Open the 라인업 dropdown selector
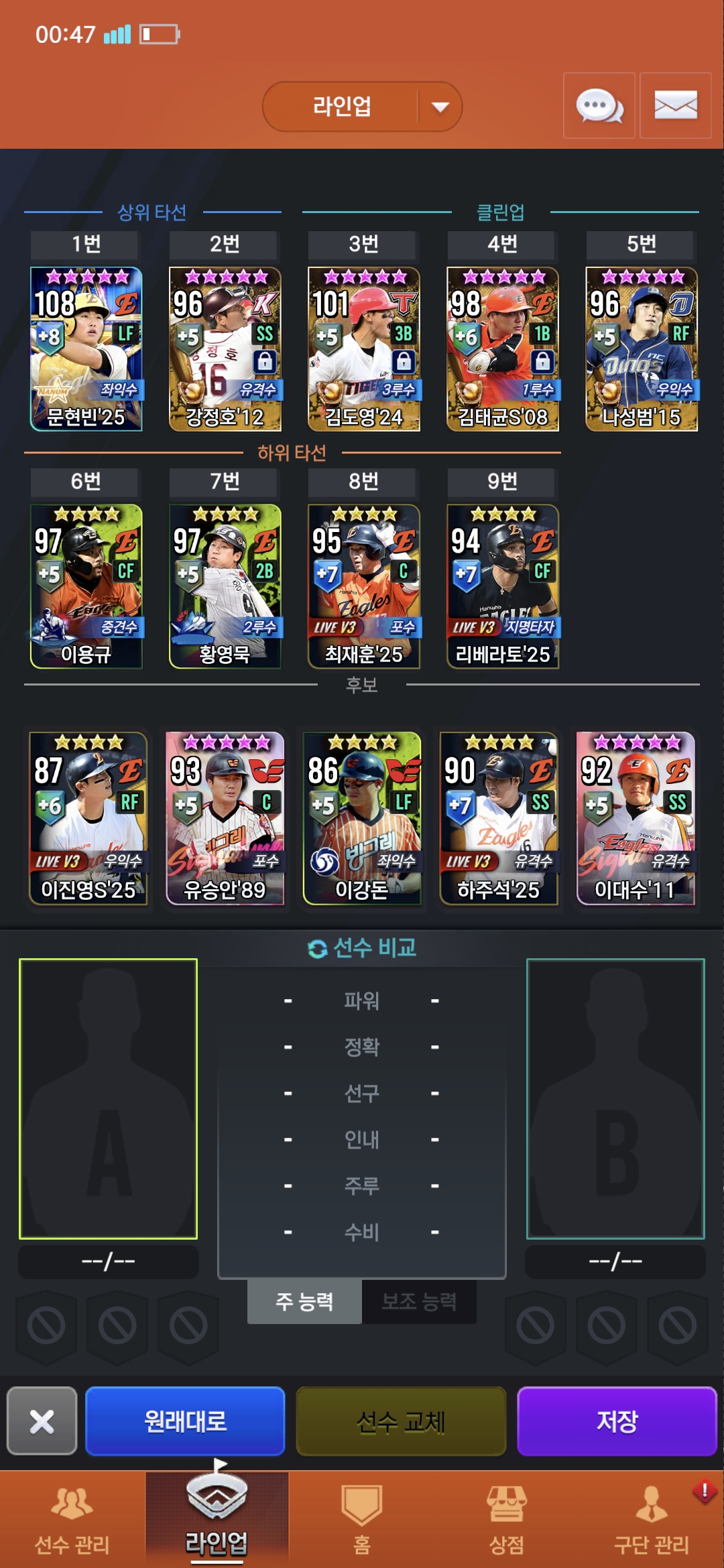 362,107
